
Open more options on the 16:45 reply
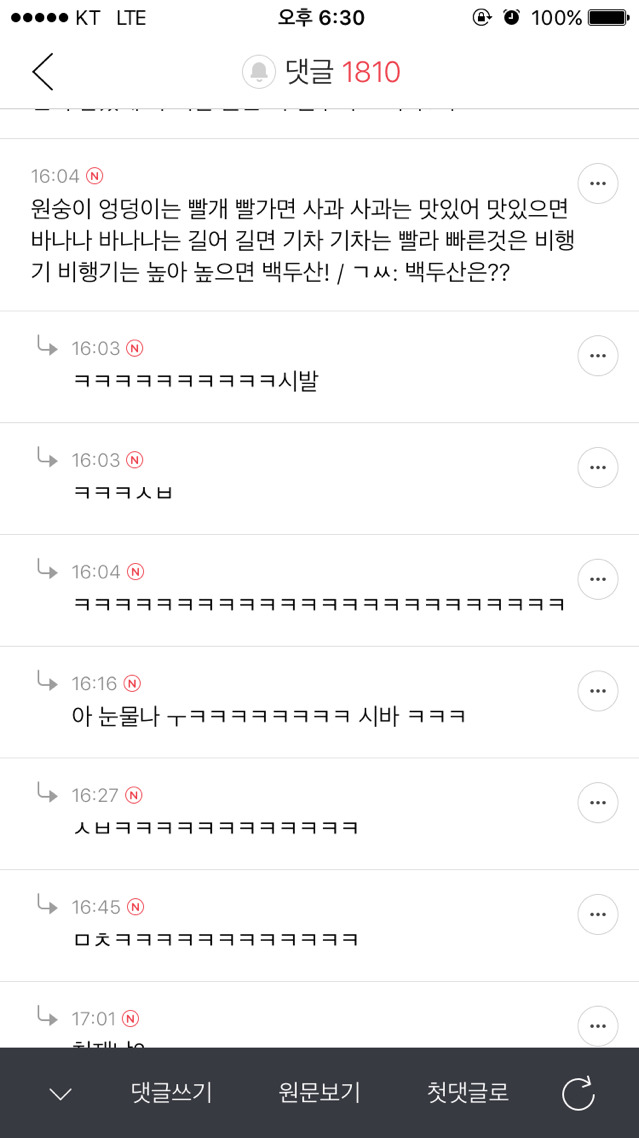coord(598,914)
